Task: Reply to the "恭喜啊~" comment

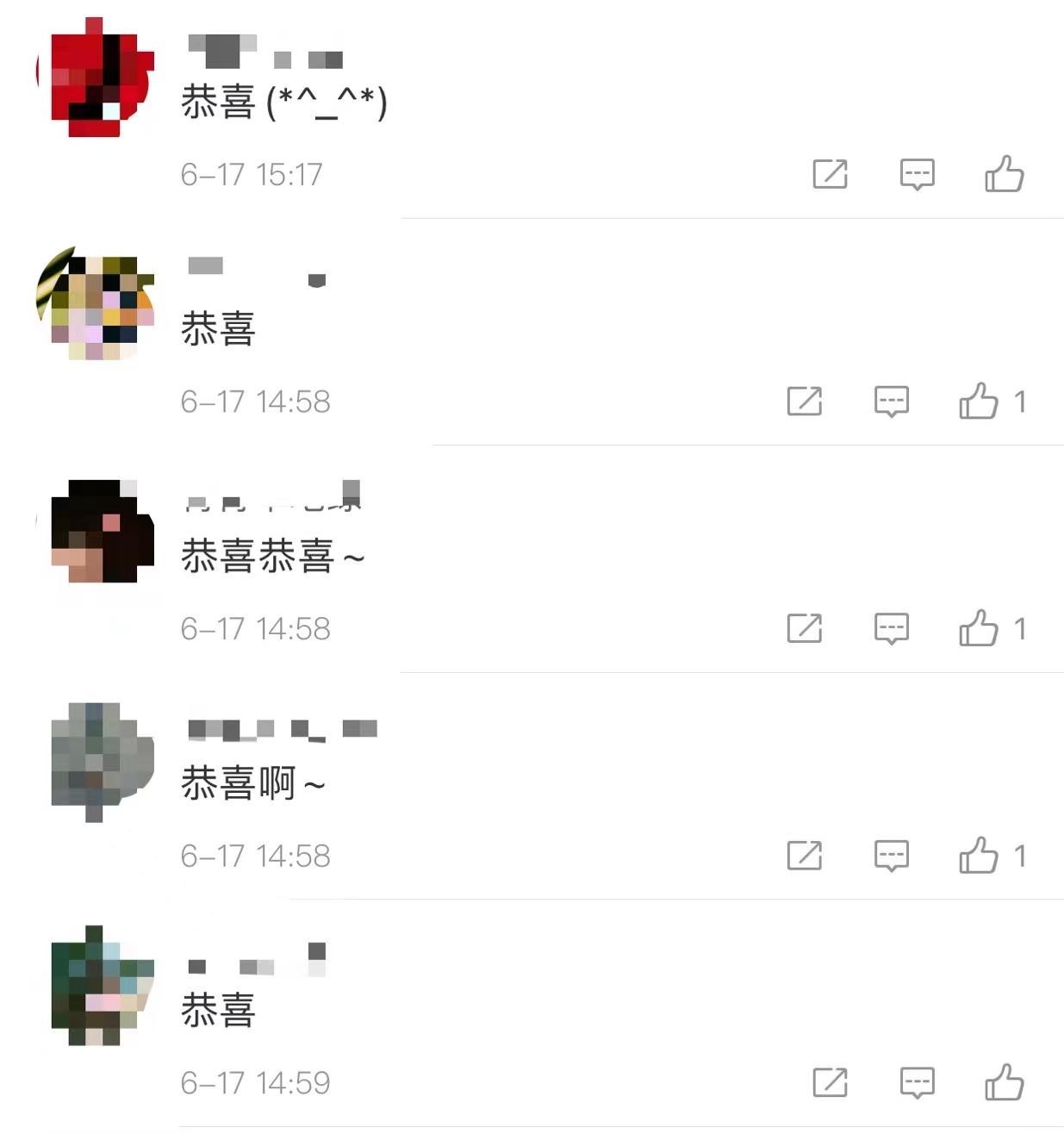Action: [891, 856]
